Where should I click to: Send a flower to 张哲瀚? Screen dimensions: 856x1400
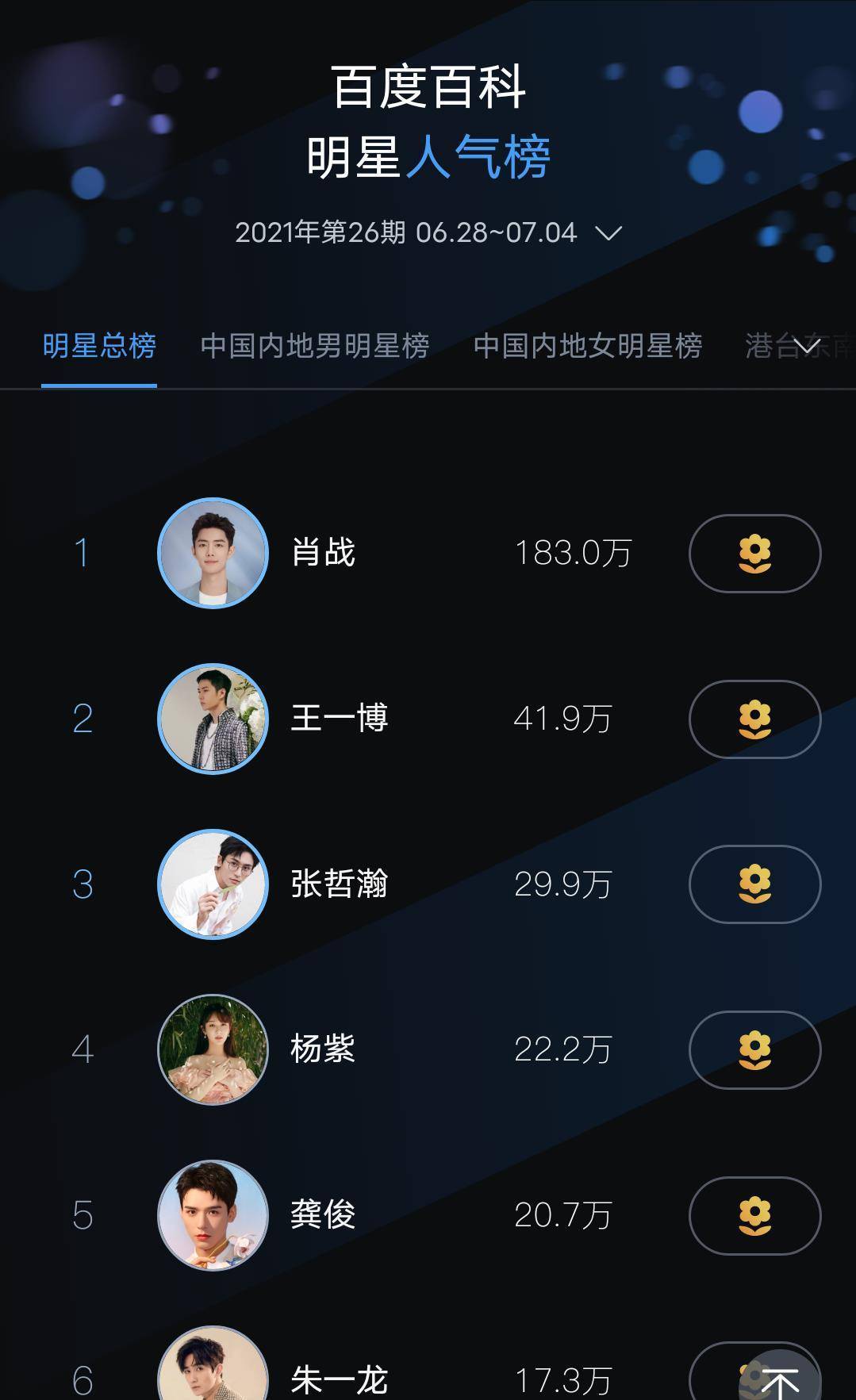754,884
